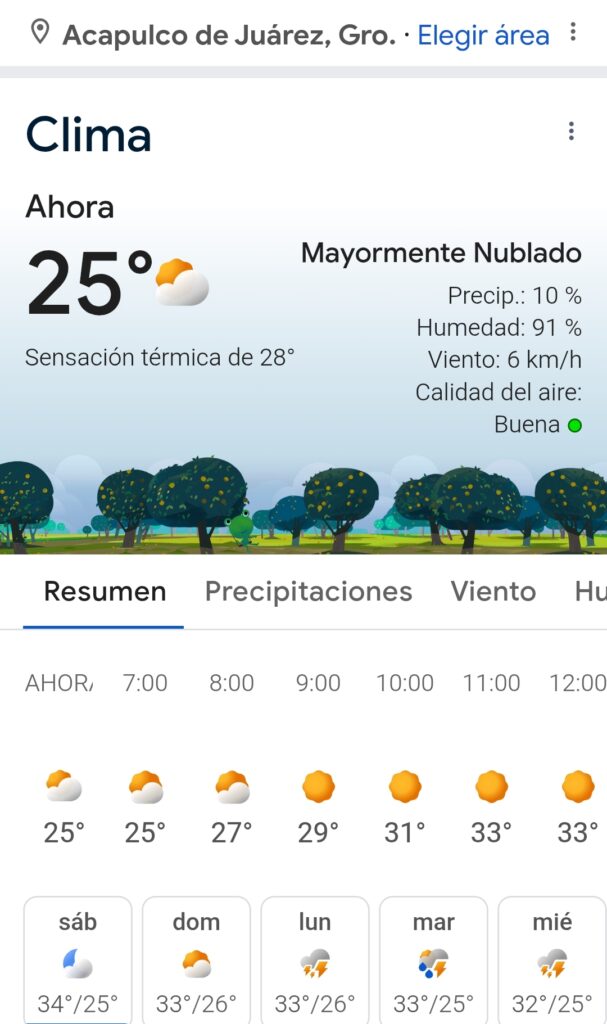
Task: Switch to the Viento tab
Action: [493, 591]
